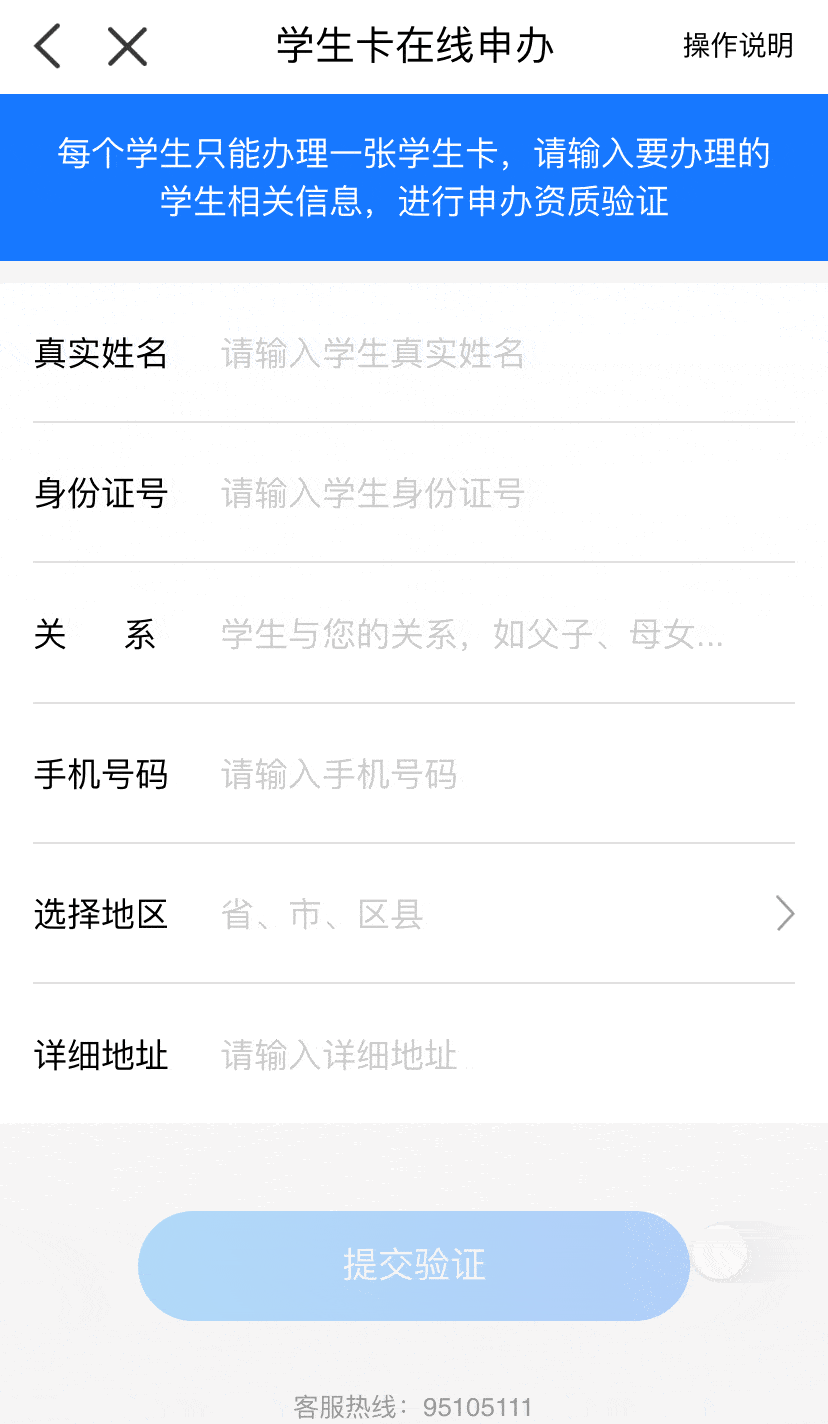
Task: Open 操作说明 instructions
Action: [x=737, y=46]
